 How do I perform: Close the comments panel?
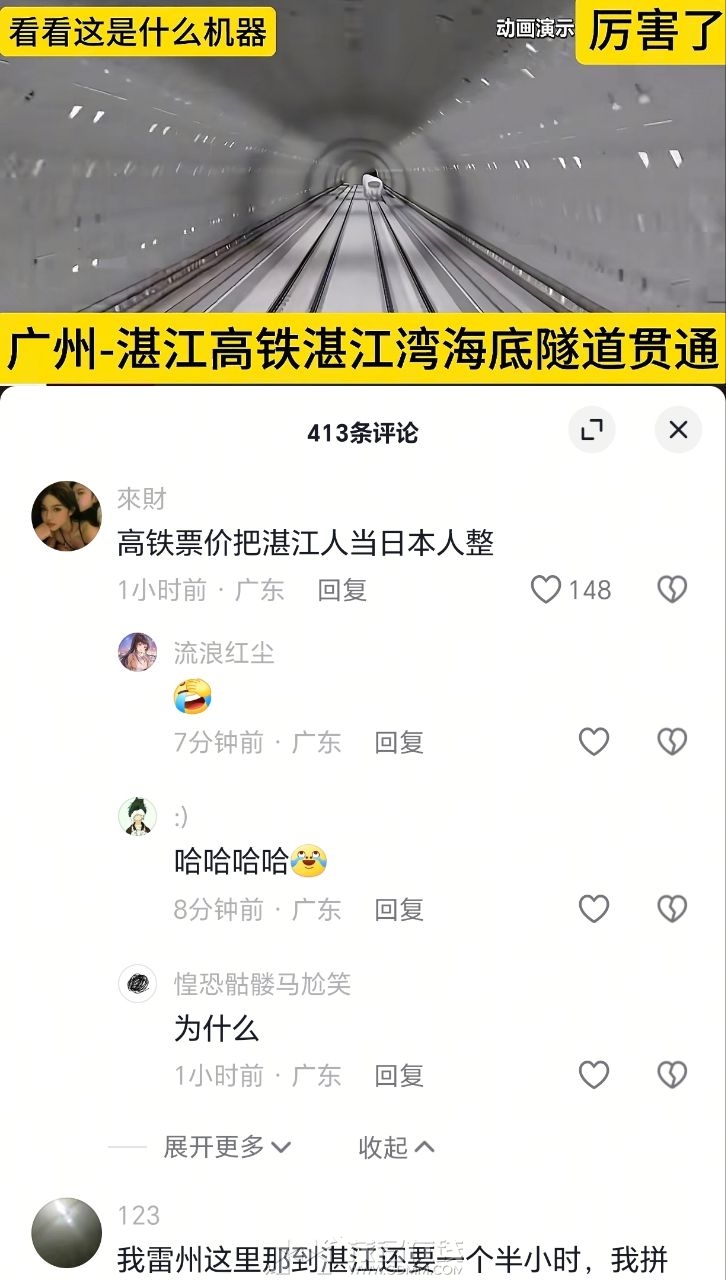pyautogui.click(x=678, y=430)
